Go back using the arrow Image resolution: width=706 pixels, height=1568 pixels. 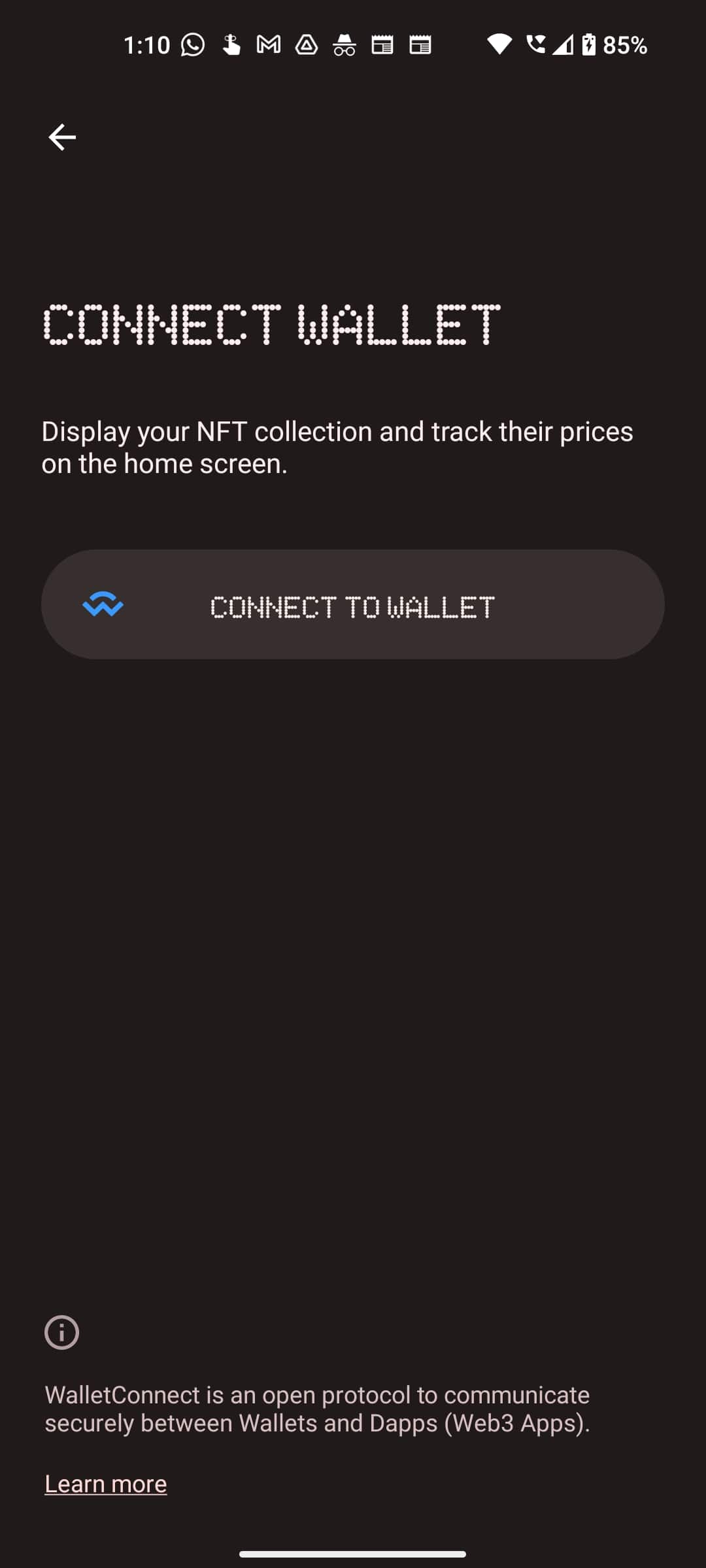(x=62, y=137)
